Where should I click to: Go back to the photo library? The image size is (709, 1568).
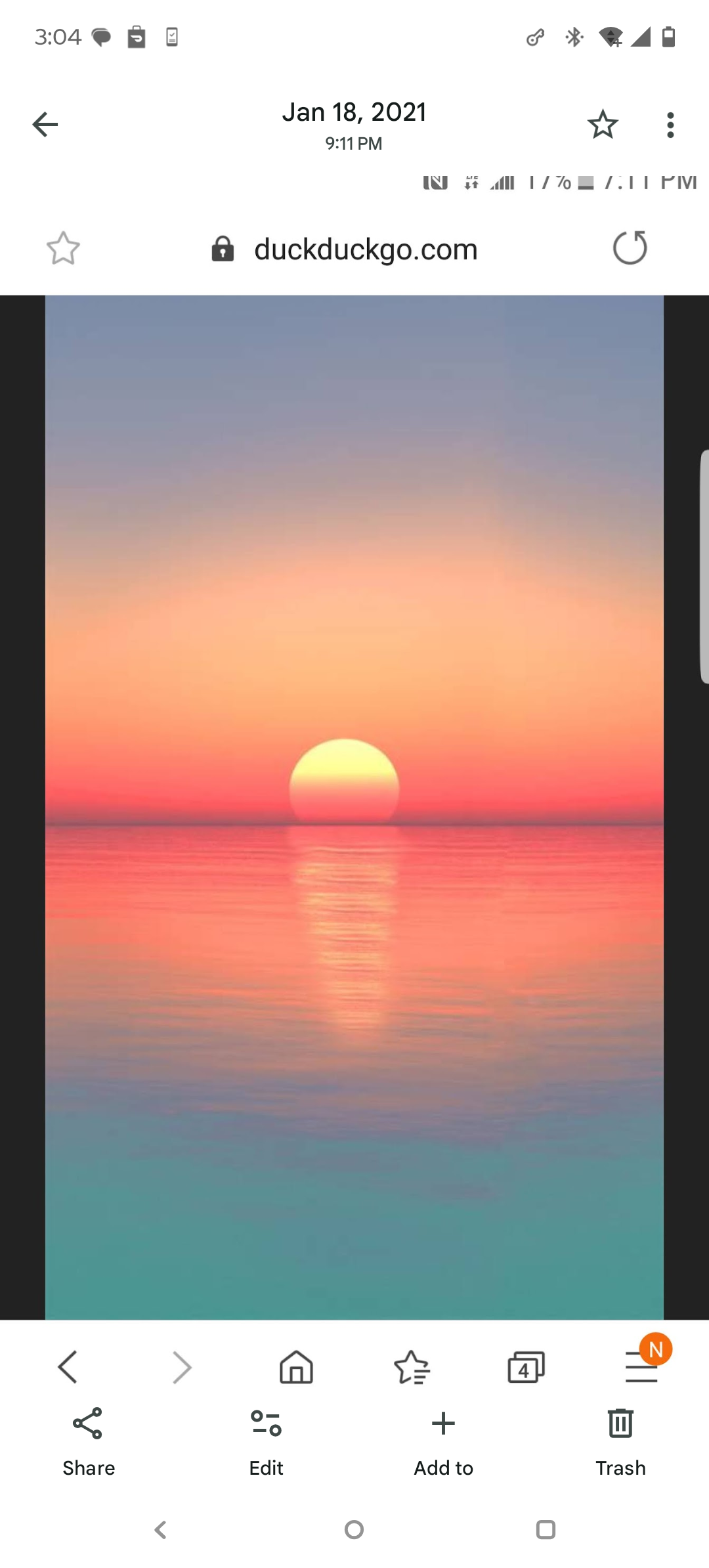[x=45, y=124]
